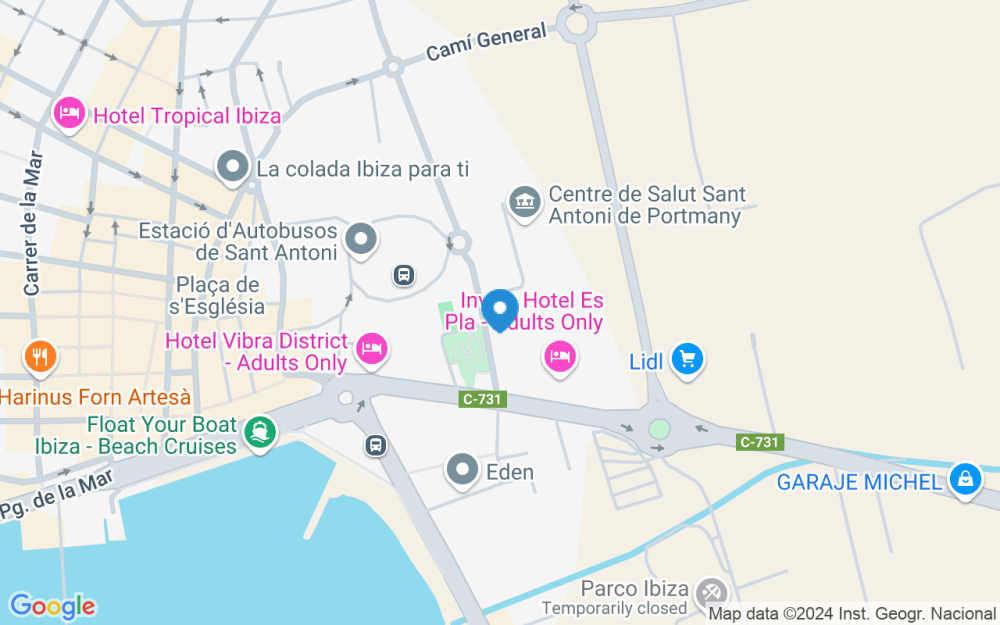Select the Eden location pin
Screen dimensions: 1000x625
coord(462,471)
